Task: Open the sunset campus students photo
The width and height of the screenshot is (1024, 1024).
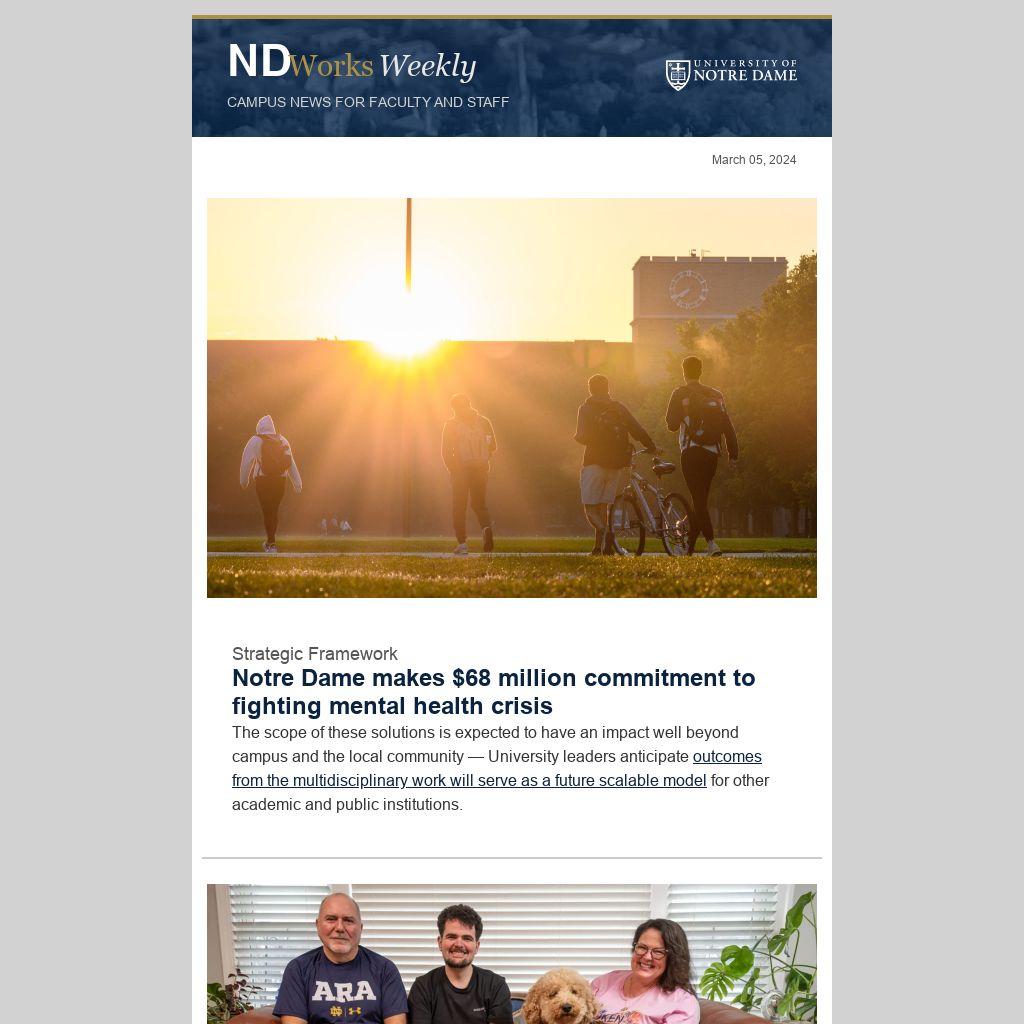Action: pyautogui.click(x=511, y=397)
